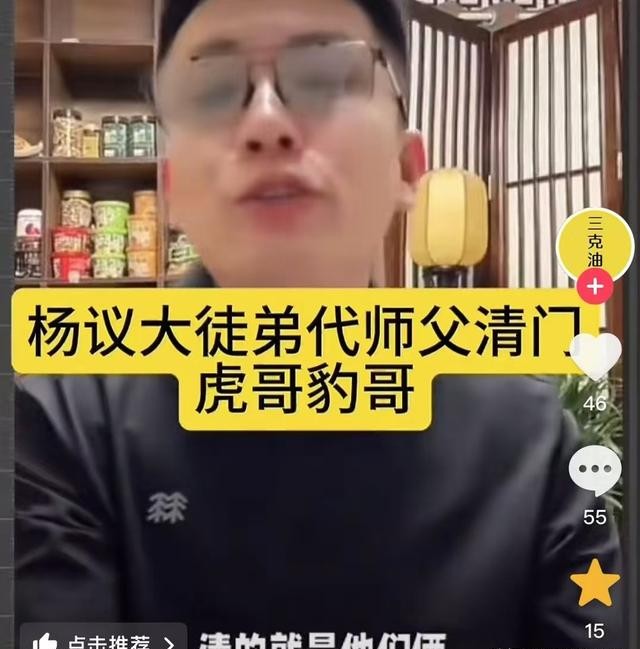This screenshot has width=640, height=649.
Task: Tap the 点击推荐 thumbs-up button
Action: 102,639
